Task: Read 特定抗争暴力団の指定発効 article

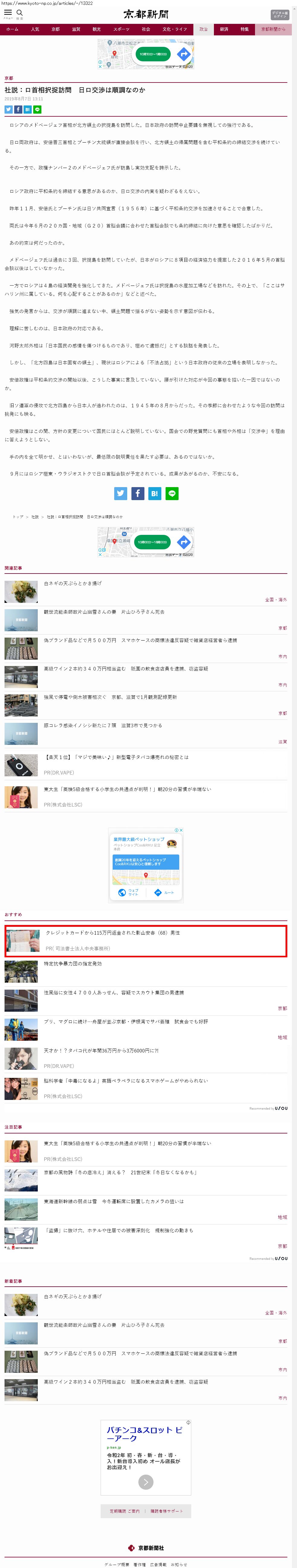Action: coord(73,964)
